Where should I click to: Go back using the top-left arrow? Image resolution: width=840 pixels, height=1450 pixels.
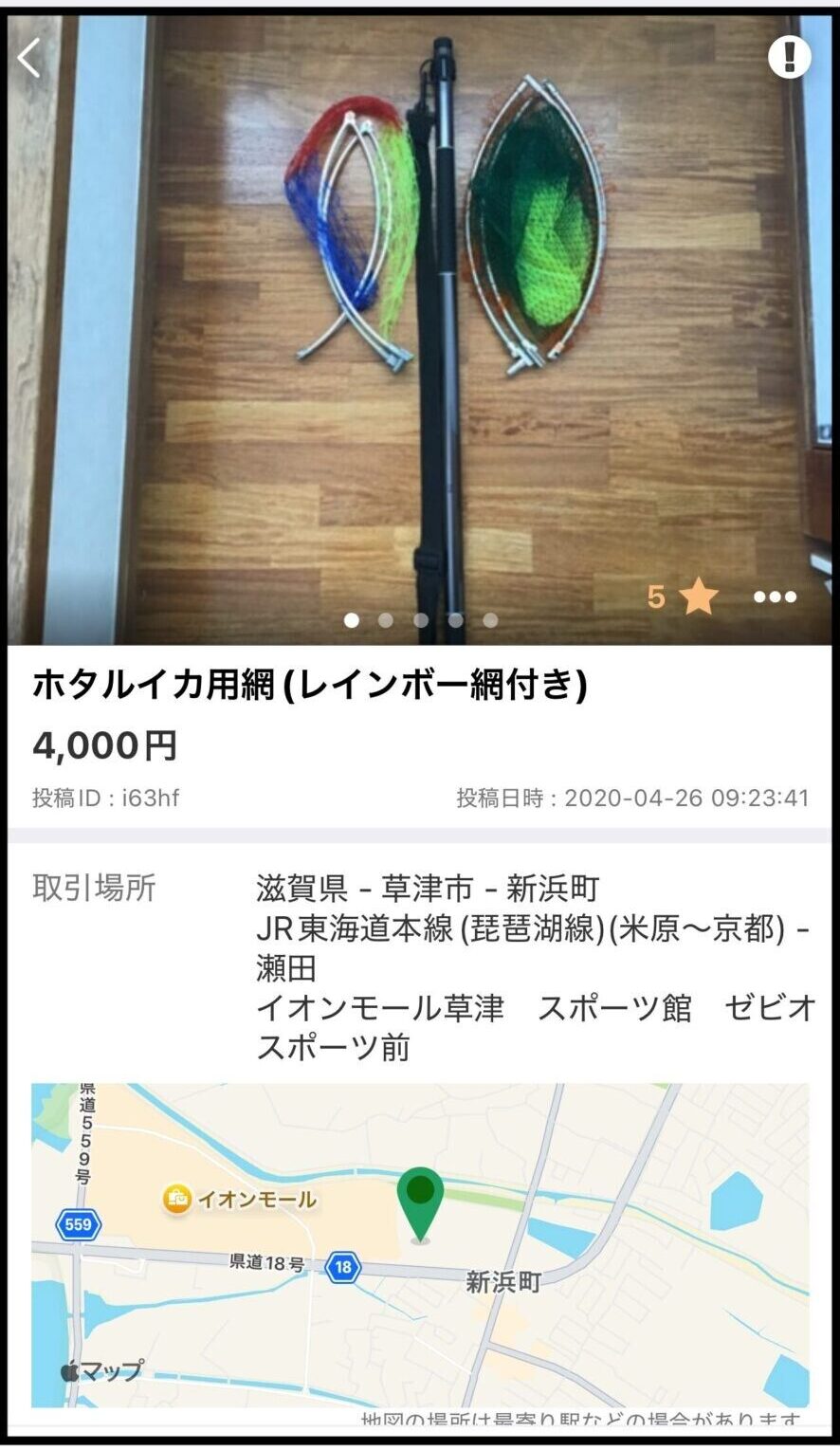(29, 59)
